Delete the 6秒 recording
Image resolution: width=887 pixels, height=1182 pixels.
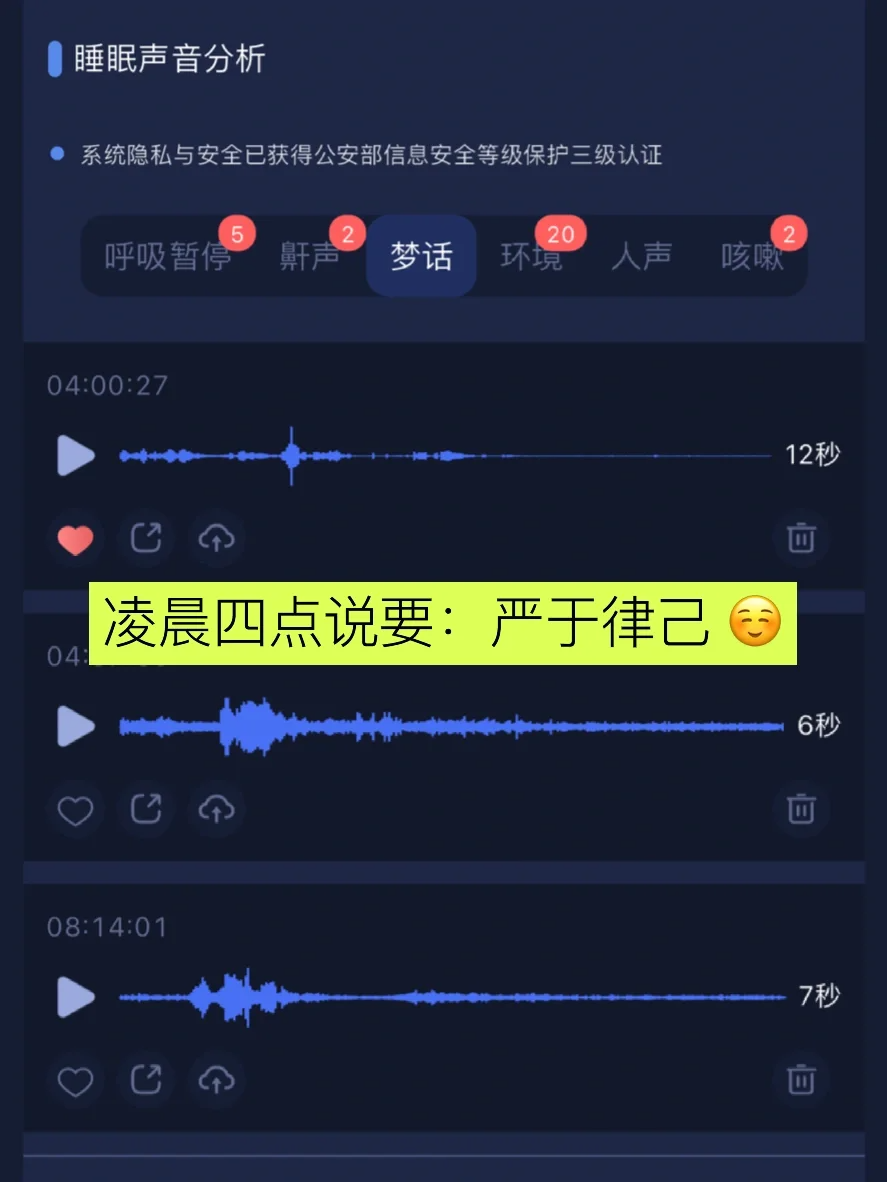click(x=801, y=809)
